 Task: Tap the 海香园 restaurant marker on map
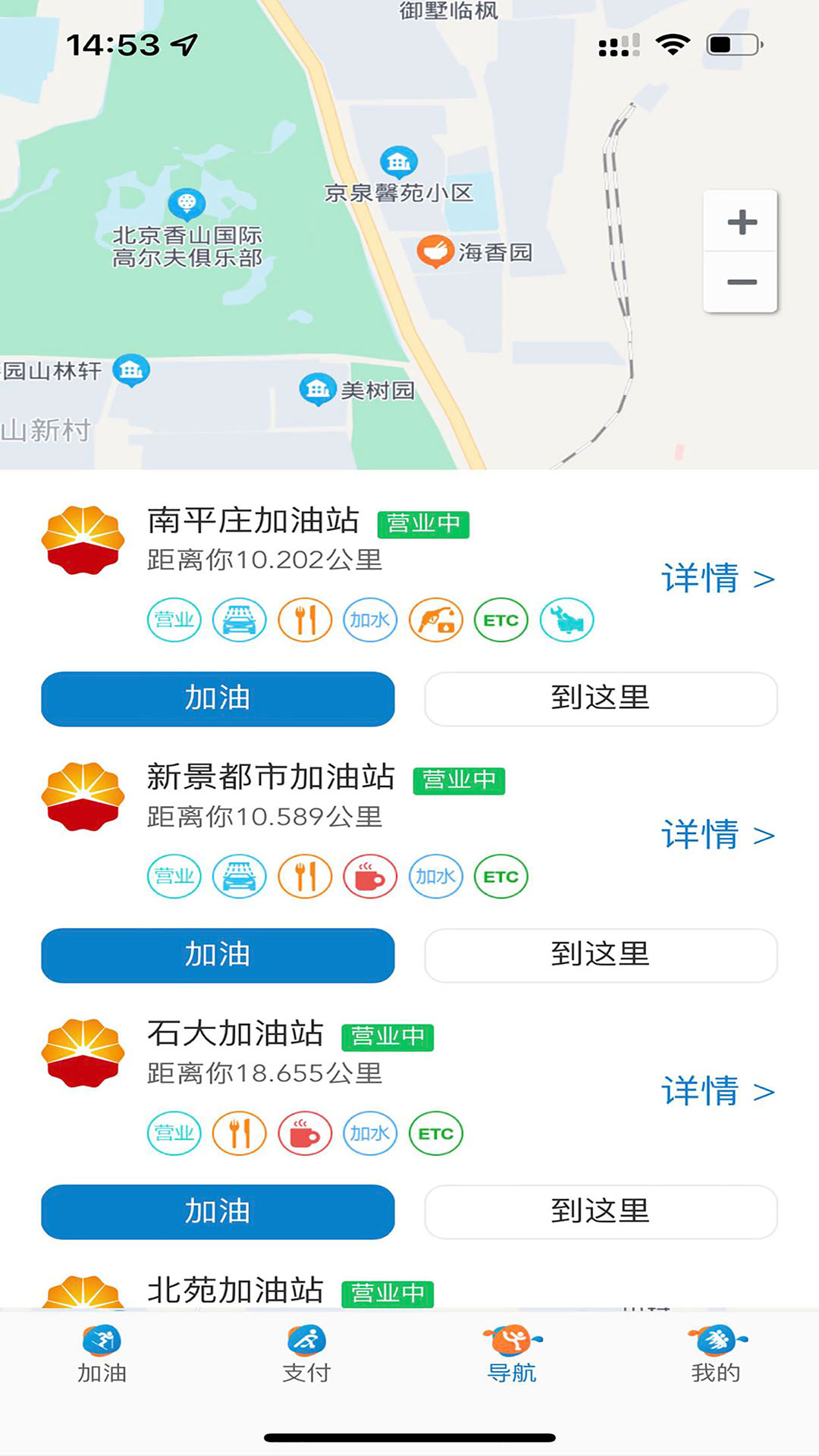(x=435, y=250)
